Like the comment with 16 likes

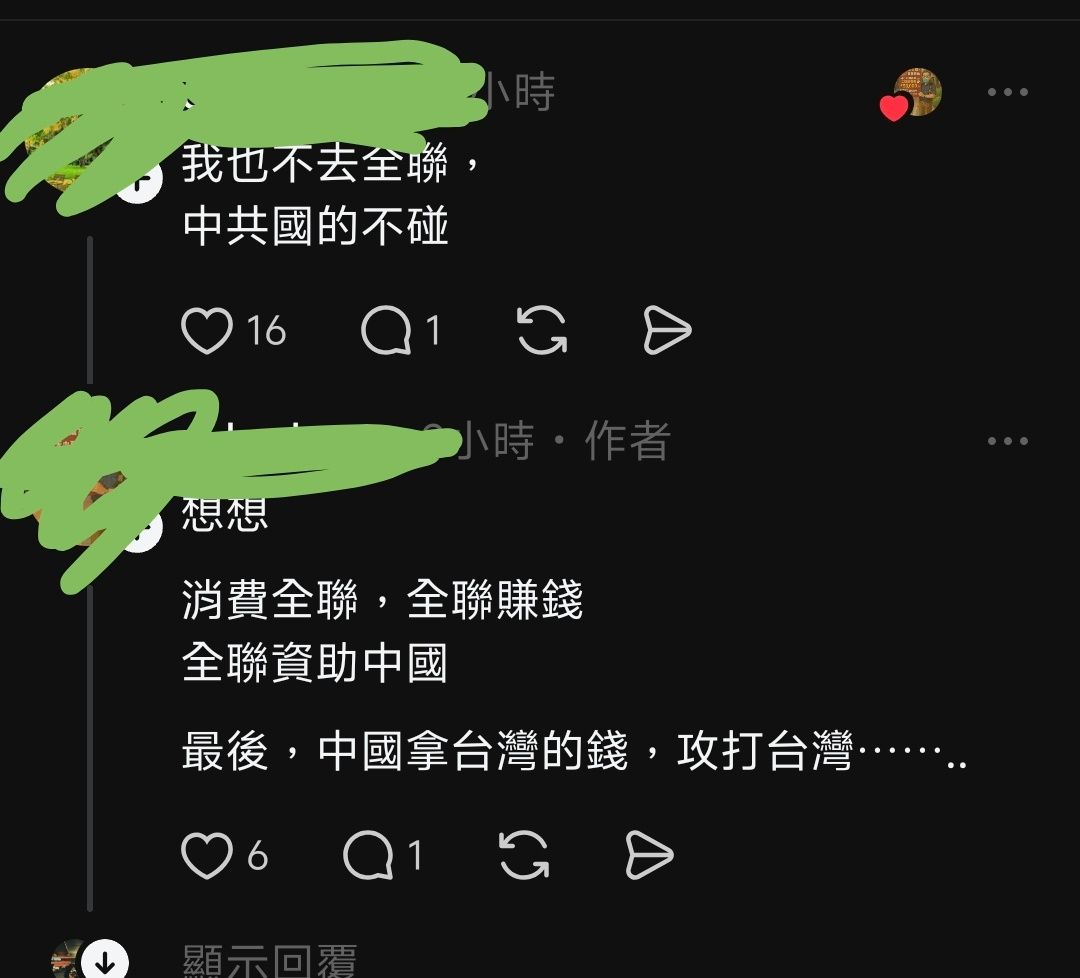pos(207,331)
